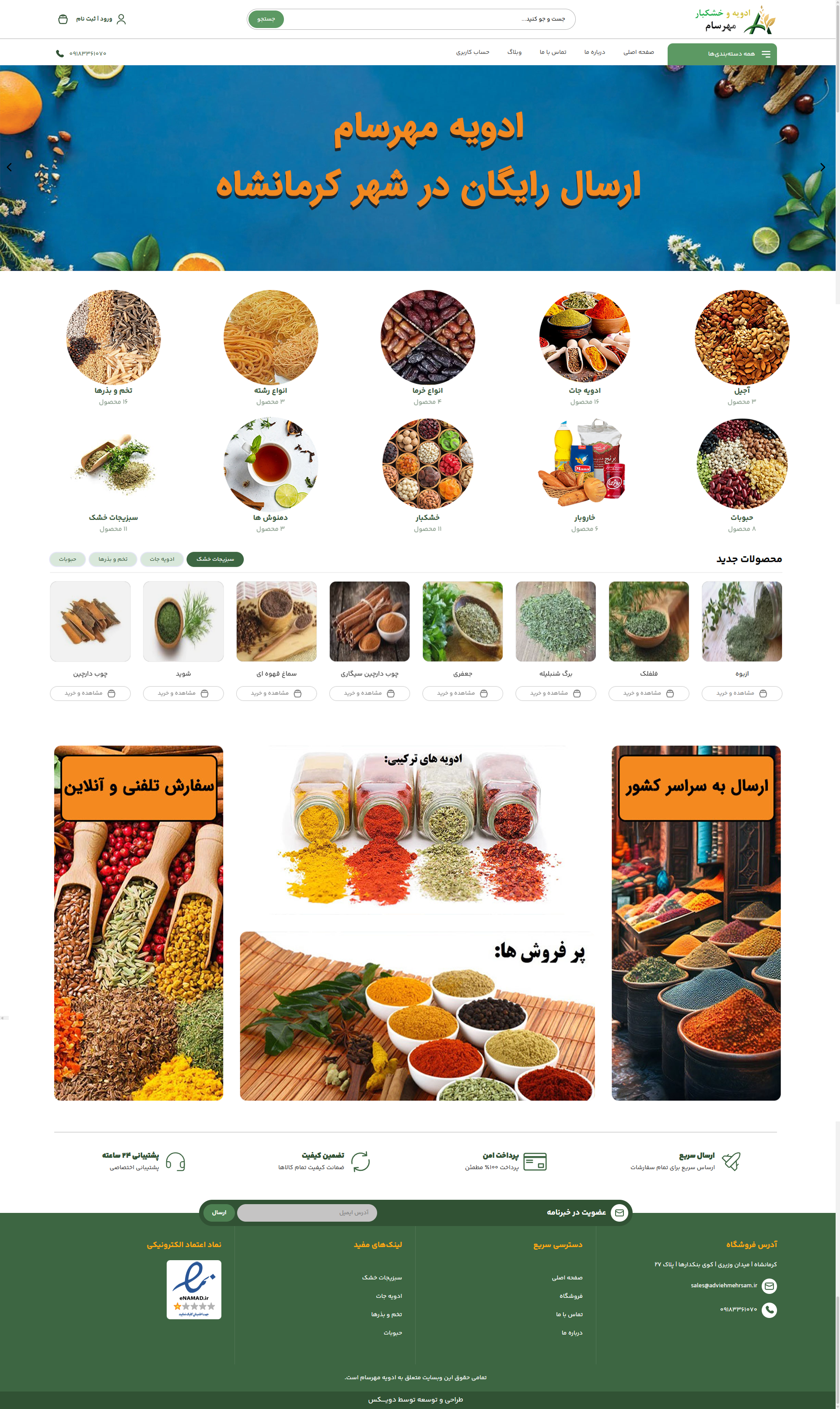The image size is (840, 1409).
Task: Open the shopping cart icon
Action: click(x=63, y=19)
